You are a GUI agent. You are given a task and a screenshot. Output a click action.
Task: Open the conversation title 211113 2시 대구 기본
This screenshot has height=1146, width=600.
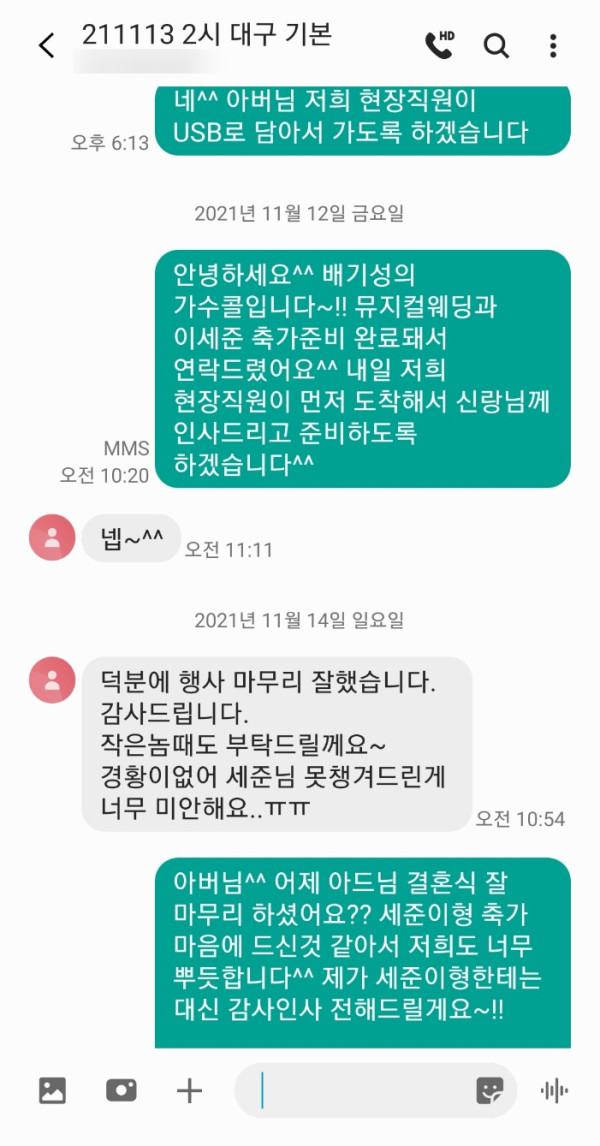pyautogui.click(x=206, y=35)
